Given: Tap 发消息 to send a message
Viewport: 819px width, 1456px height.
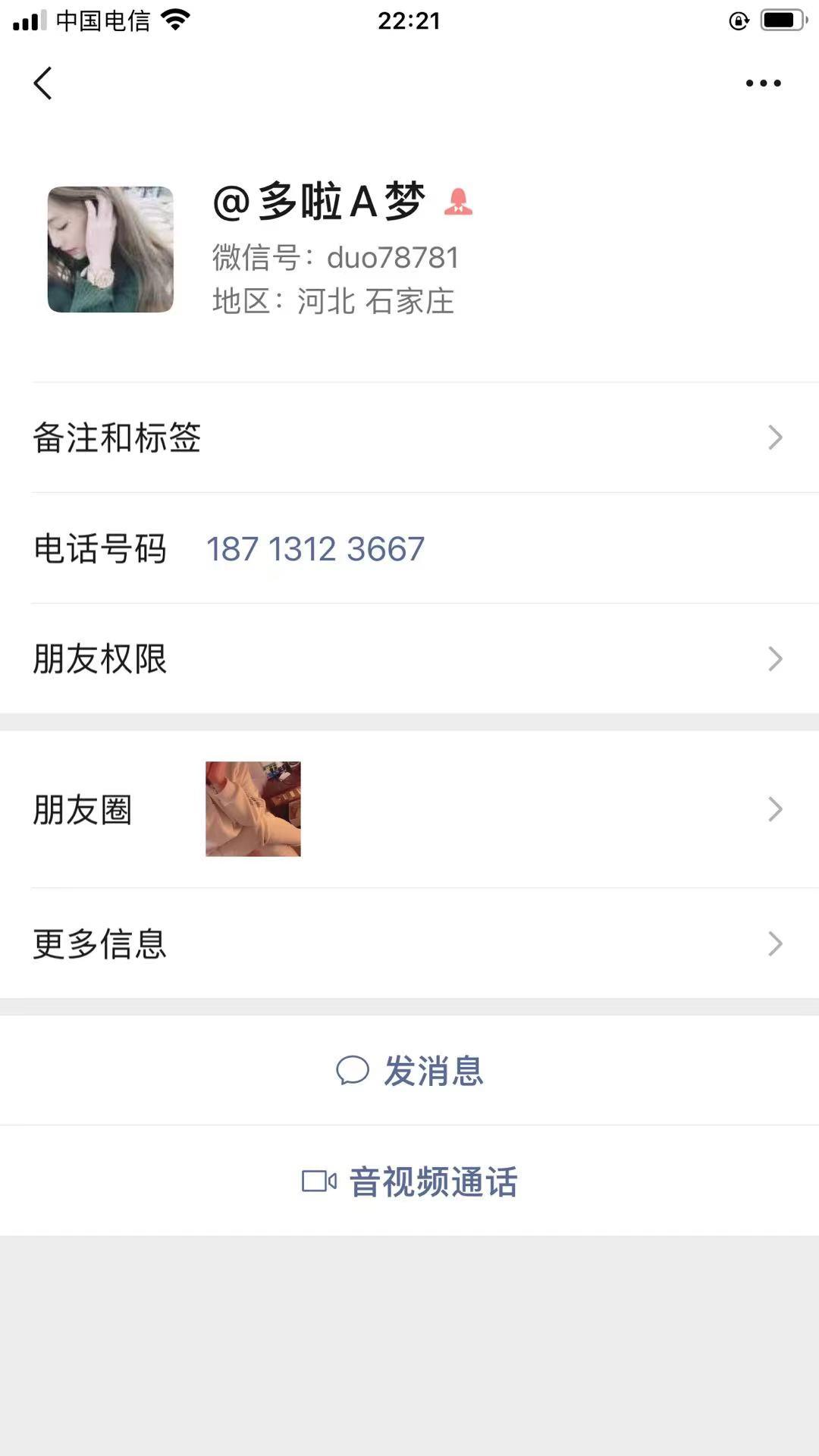Looking at the screenshot, I should pos(409,1071).
